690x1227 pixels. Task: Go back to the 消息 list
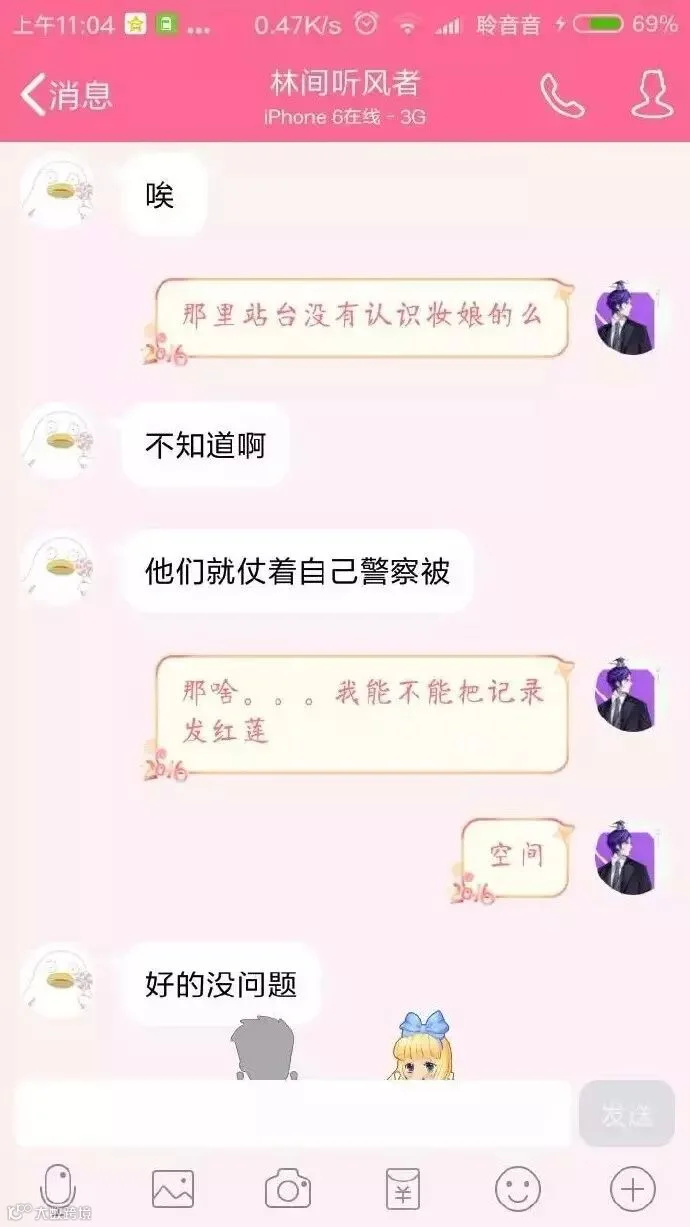click(66, 95)
